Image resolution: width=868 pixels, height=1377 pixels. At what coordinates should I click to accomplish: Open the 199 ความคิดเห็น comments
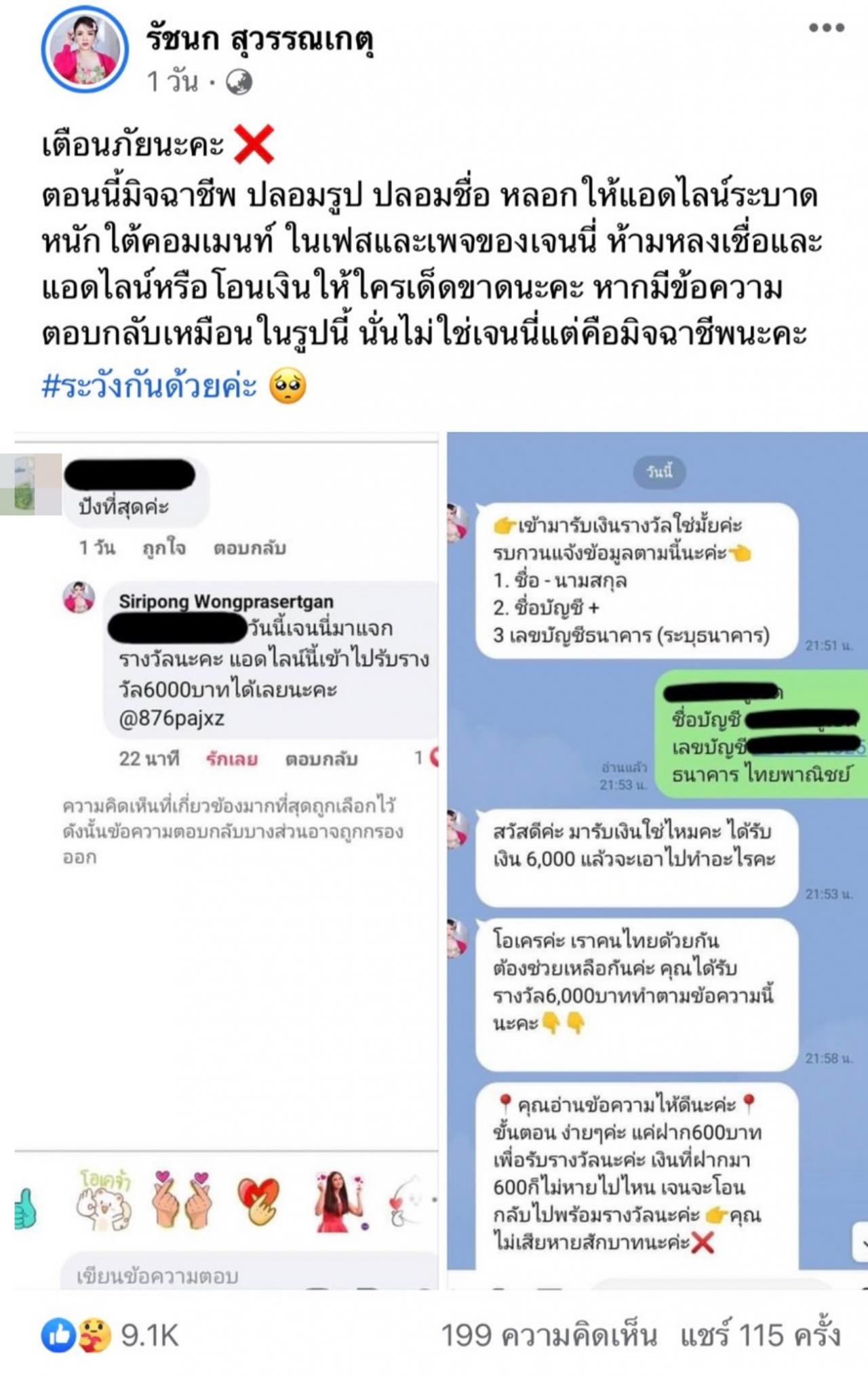click(549, 1335)
